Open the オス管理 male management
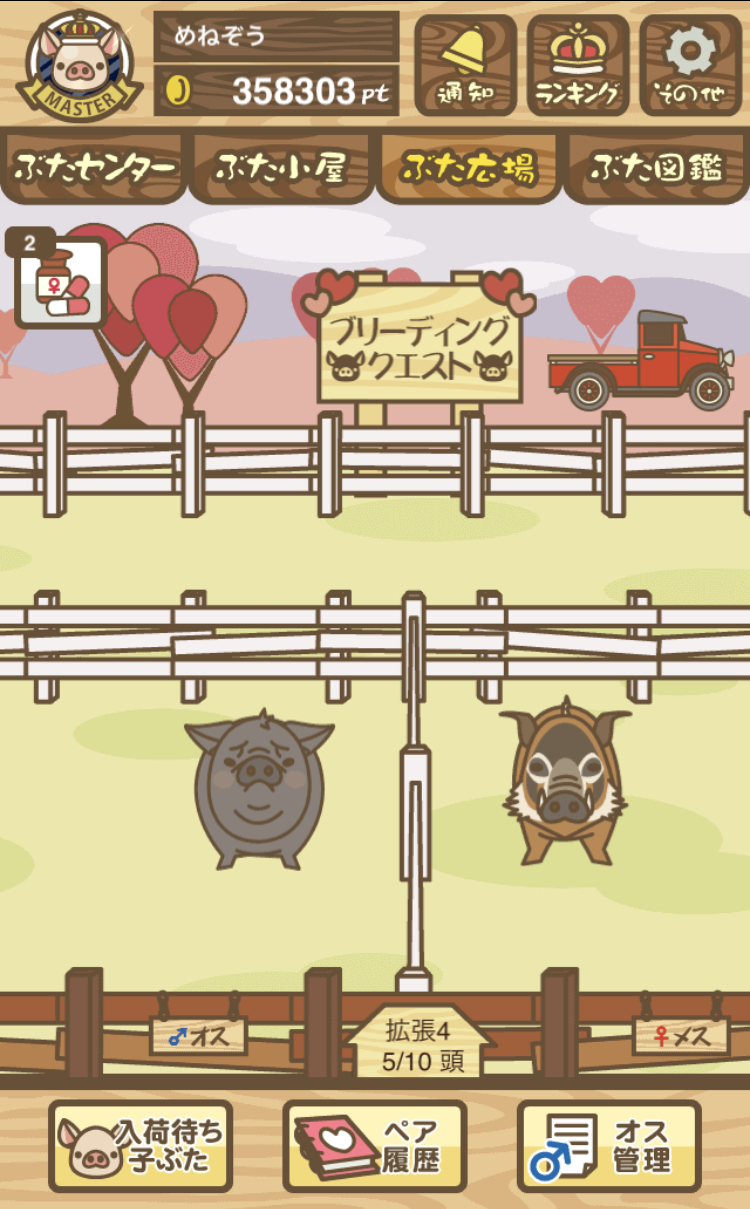This screenshot has height=1209, width=750. tap(609, 1146)
